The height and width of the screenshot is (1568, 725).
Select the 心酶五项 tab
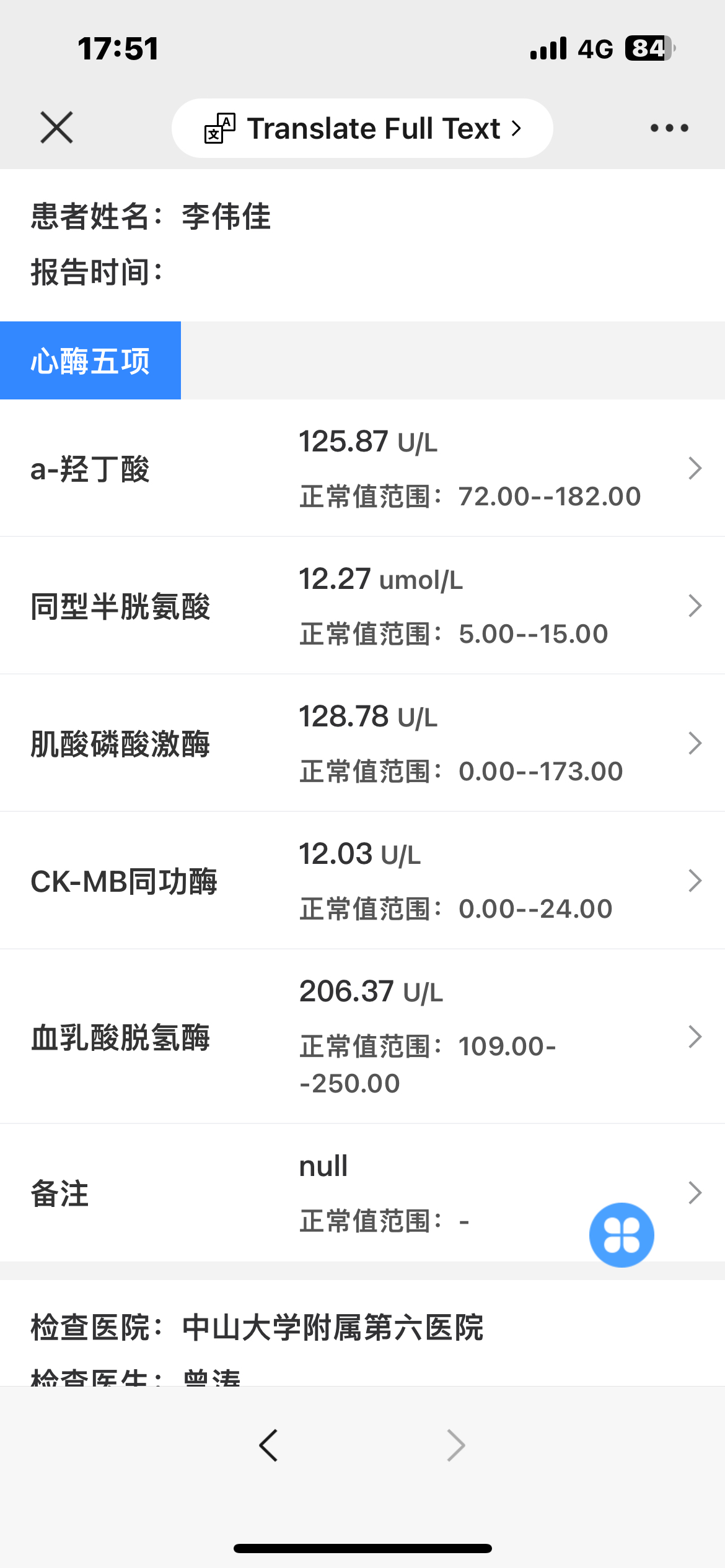(90, 360)
